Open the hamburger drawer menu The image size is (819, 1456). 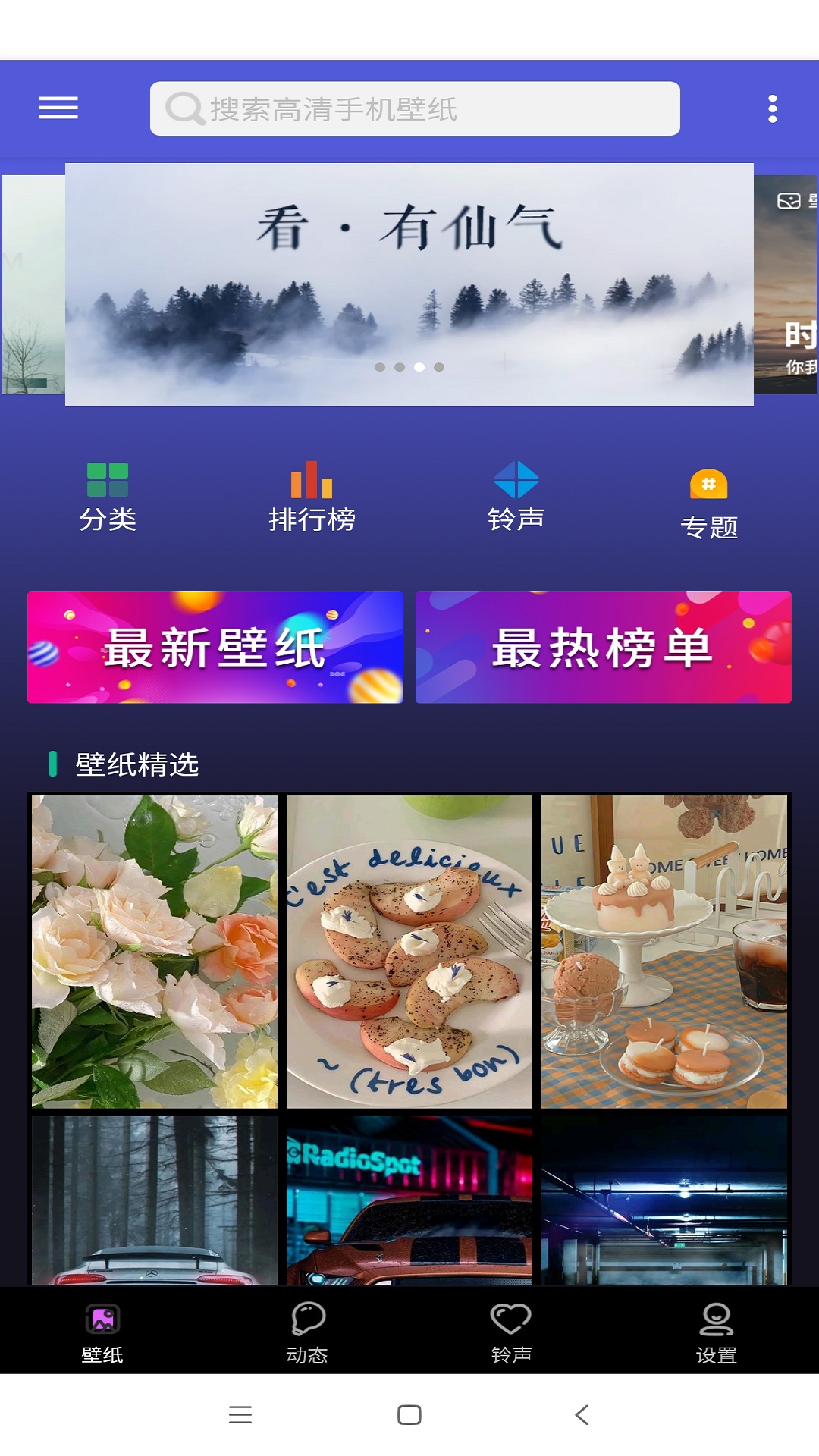(58, 108)
